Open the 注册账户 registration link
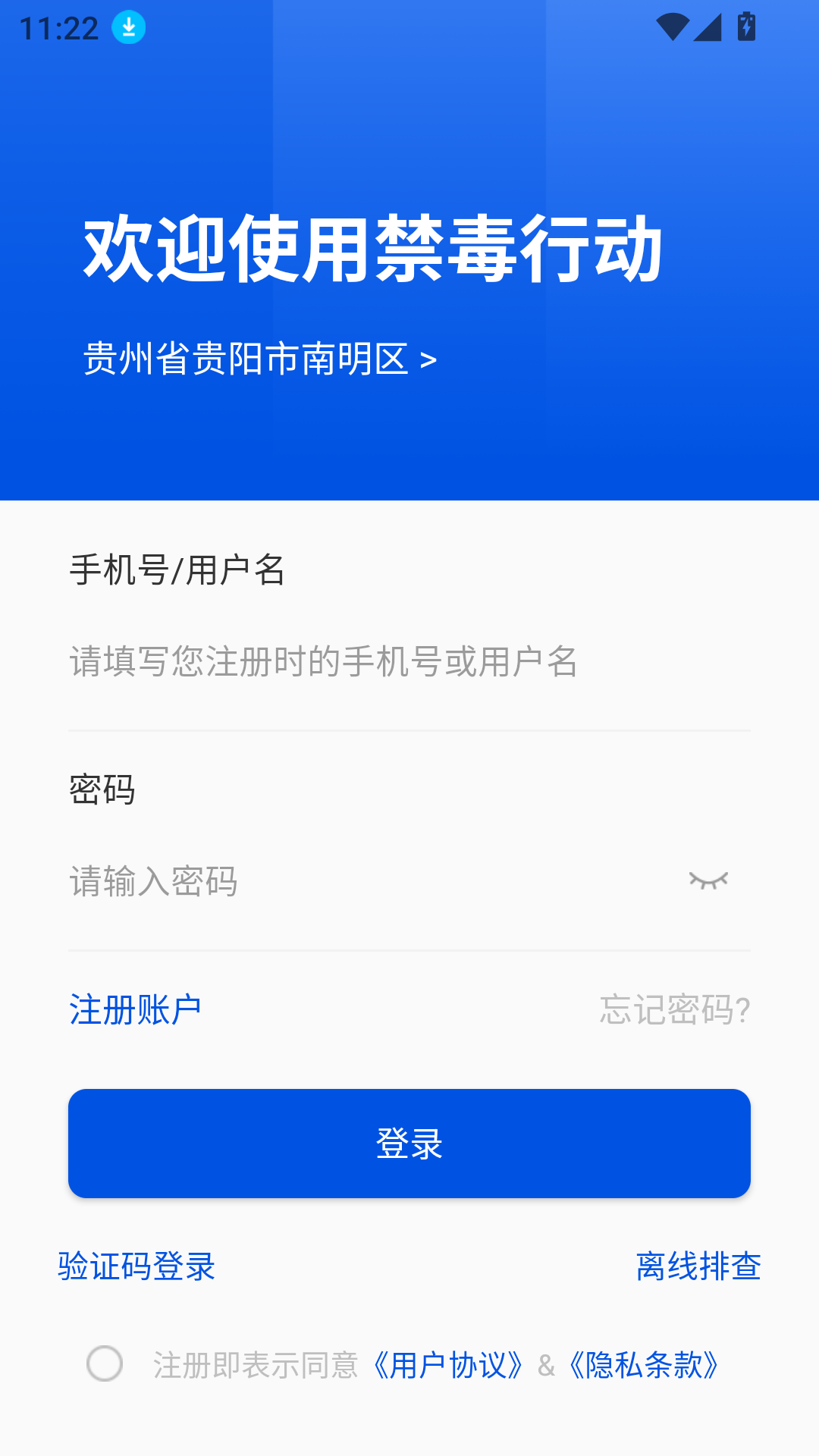Image resolution: width=819 pixels, height=1456 pixels. [136, 1009]
